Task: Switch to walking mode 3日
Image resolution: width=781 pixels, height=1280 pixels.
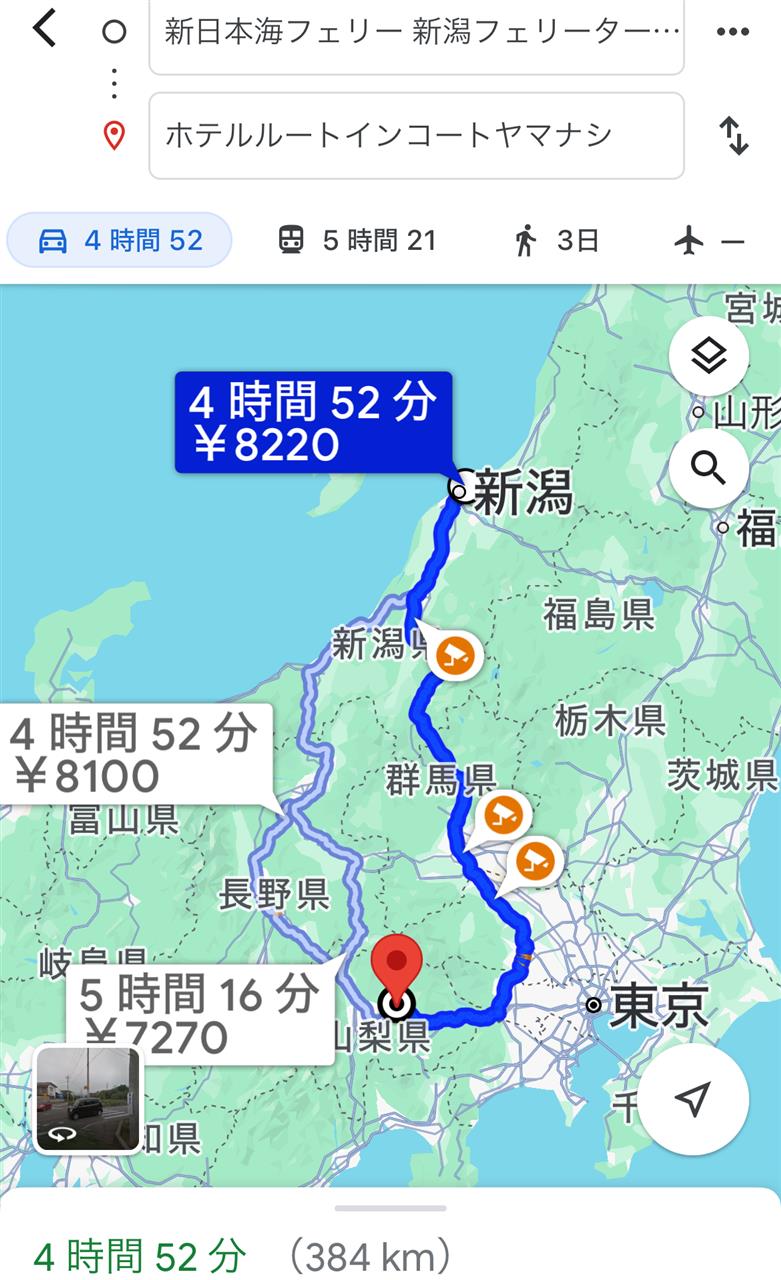Action: tap(556, 241)
